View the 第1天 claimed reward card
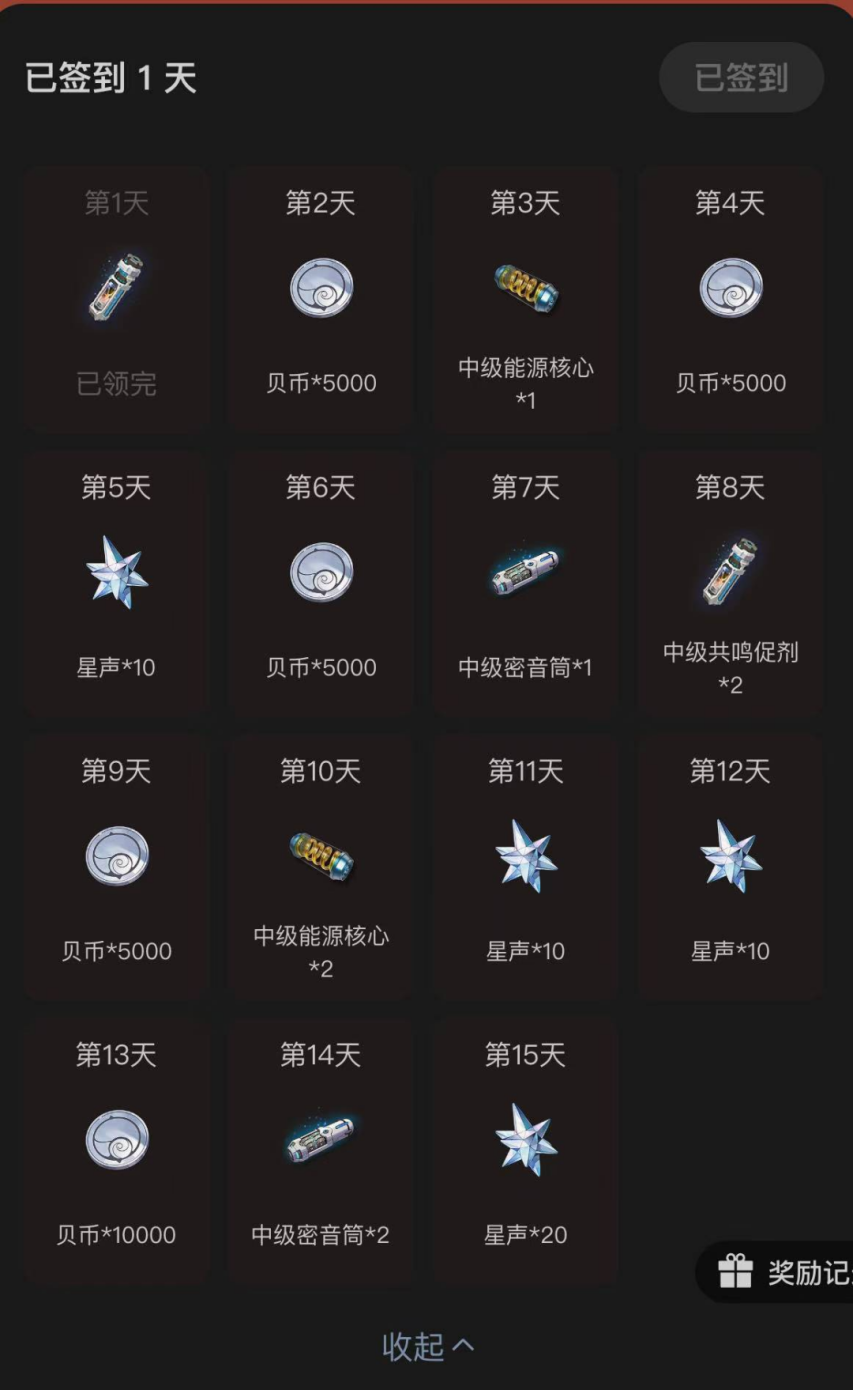Viewport: 853px width, 1390px height. click(117, 299)
